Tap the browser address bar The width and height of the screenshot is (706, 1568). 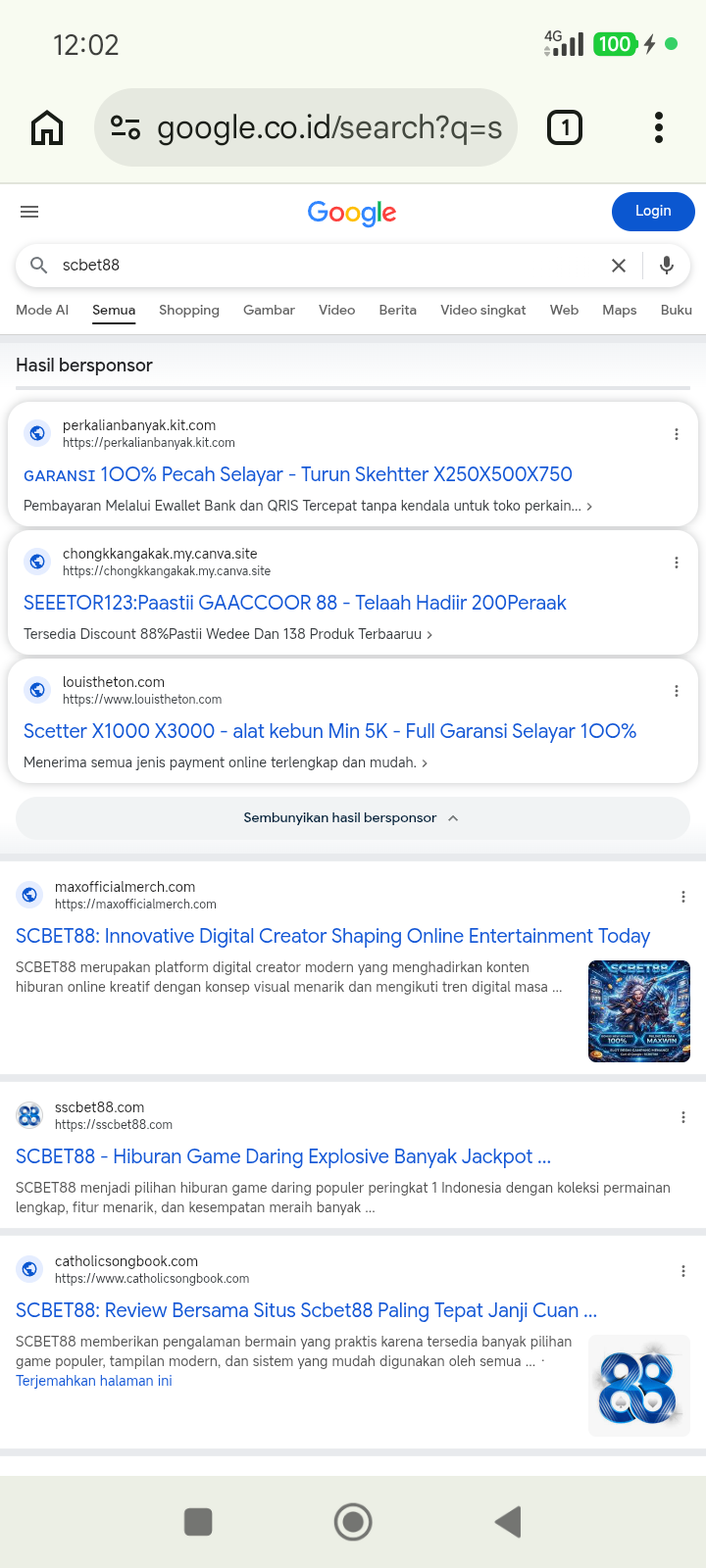point(305,127)
